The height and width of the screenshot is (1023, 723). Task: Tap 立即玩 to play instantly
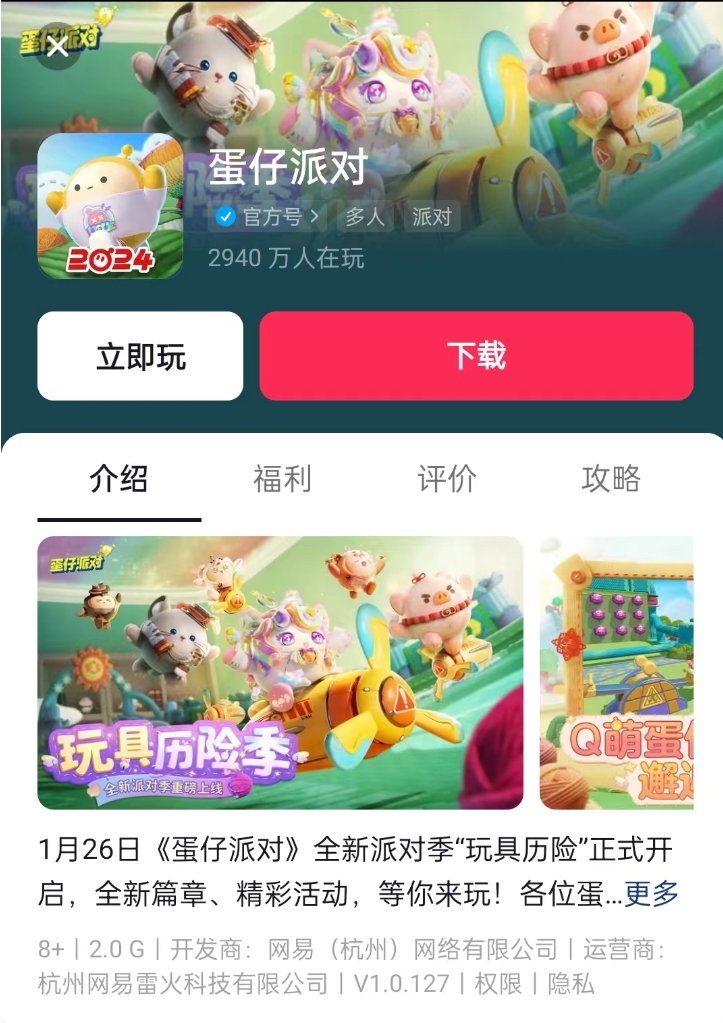tap(140, 356)
